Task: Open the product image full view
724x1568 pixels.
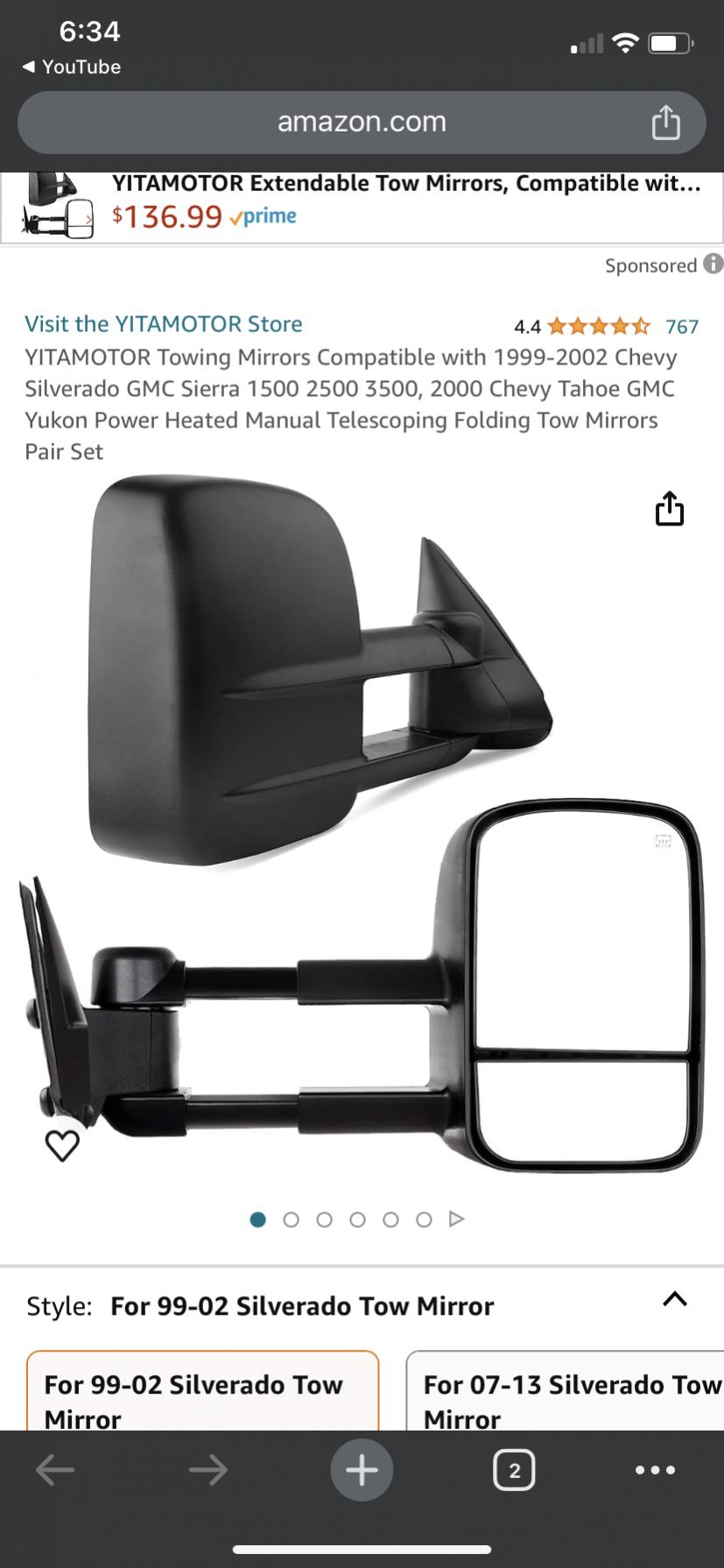Action: pos(362,823)
